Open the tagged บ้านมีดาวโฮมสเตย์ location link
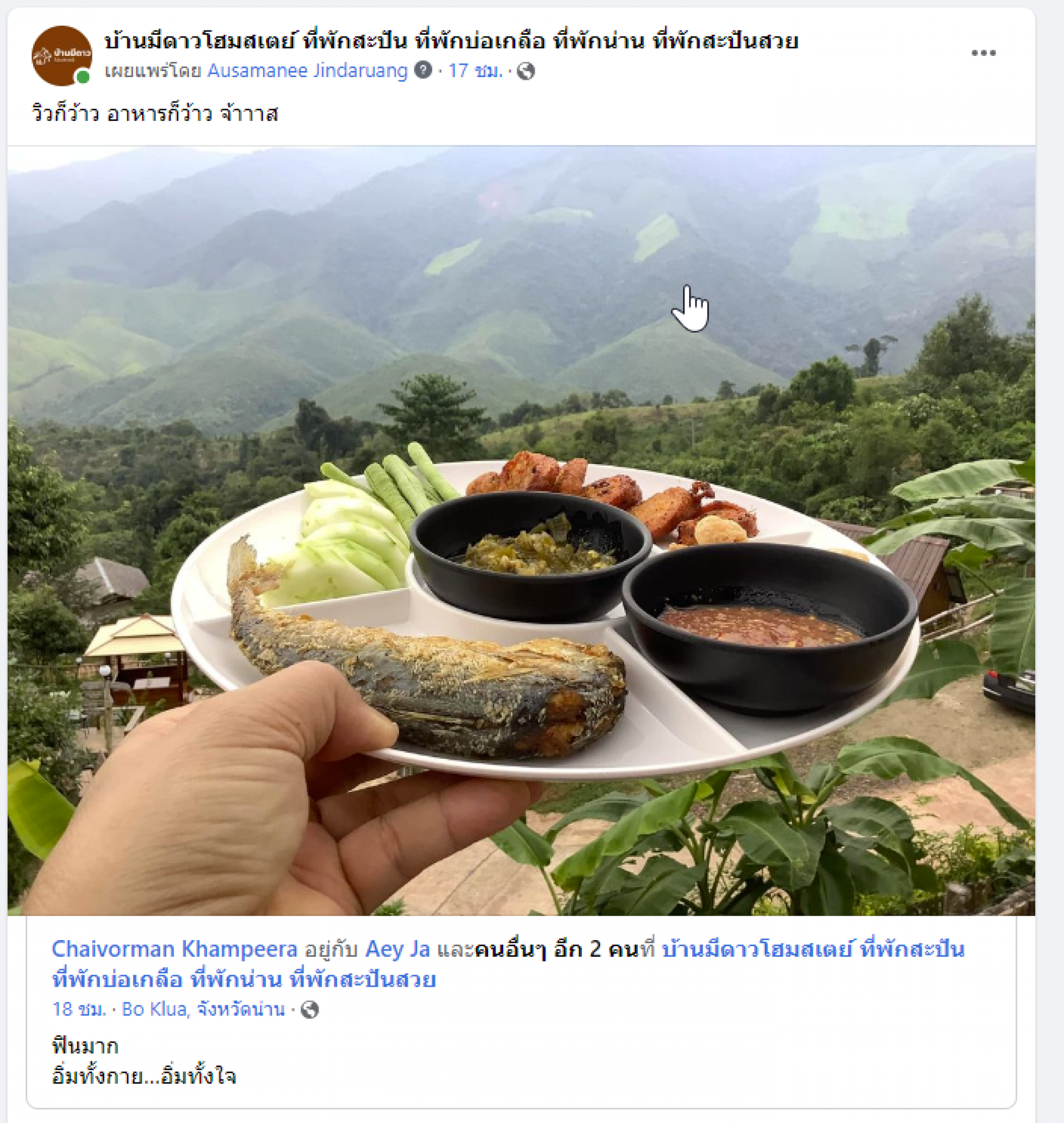 pyautogui.click(x=813, y=949)
